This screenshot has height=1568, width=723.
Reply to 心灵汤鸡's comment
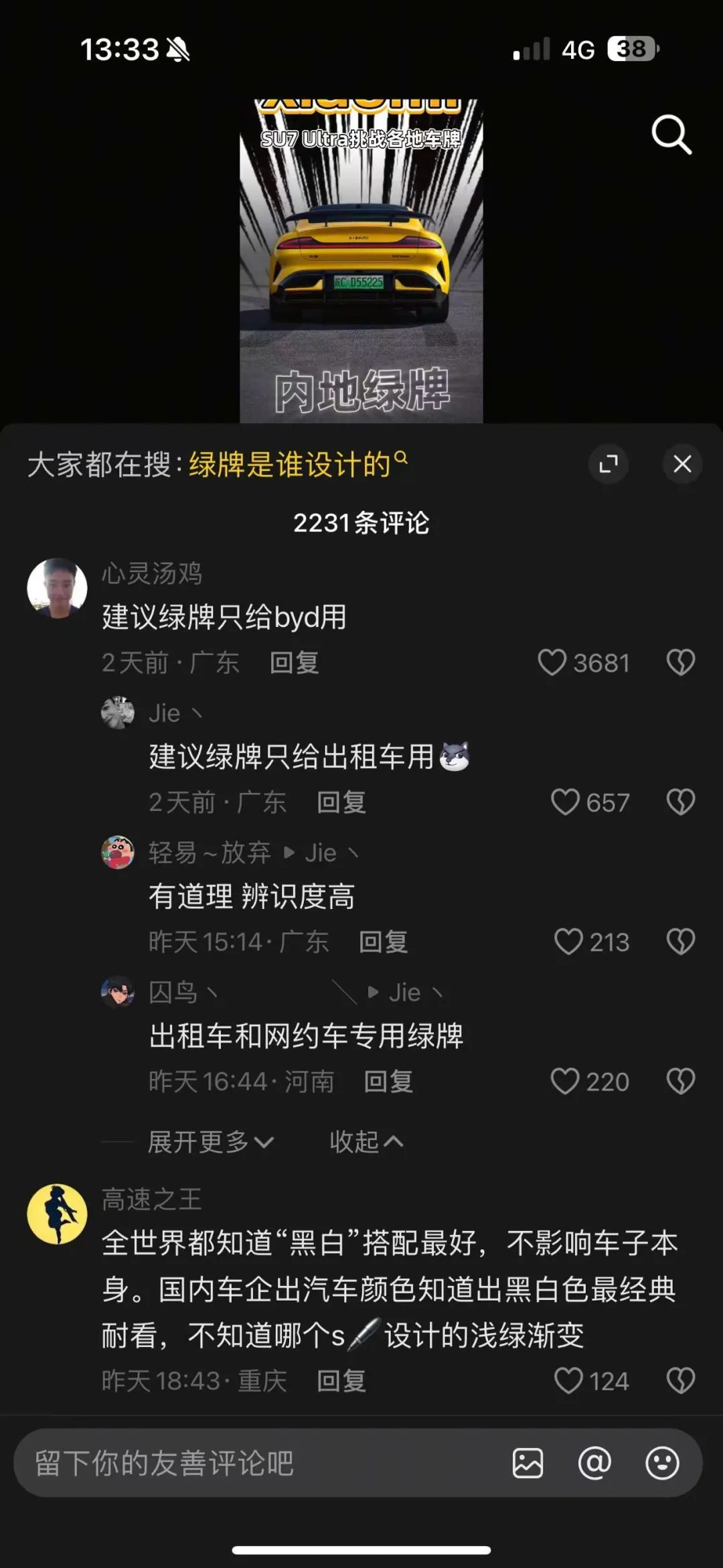(294, 662)
